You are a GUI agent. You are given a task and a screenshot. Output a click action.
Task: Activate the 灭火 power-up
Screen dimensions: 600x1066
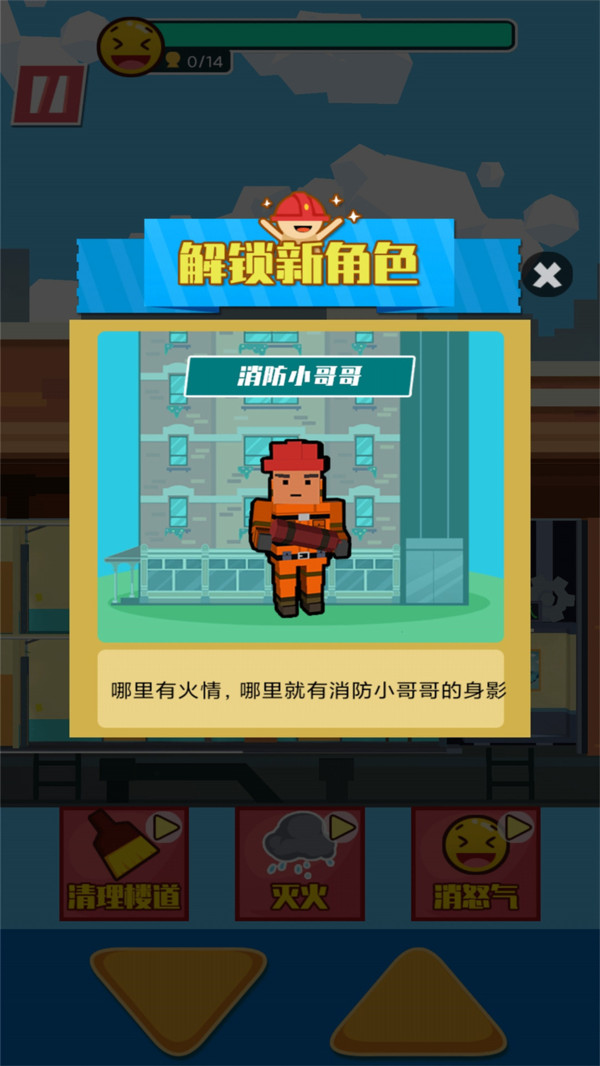click(x=300, y=863)
